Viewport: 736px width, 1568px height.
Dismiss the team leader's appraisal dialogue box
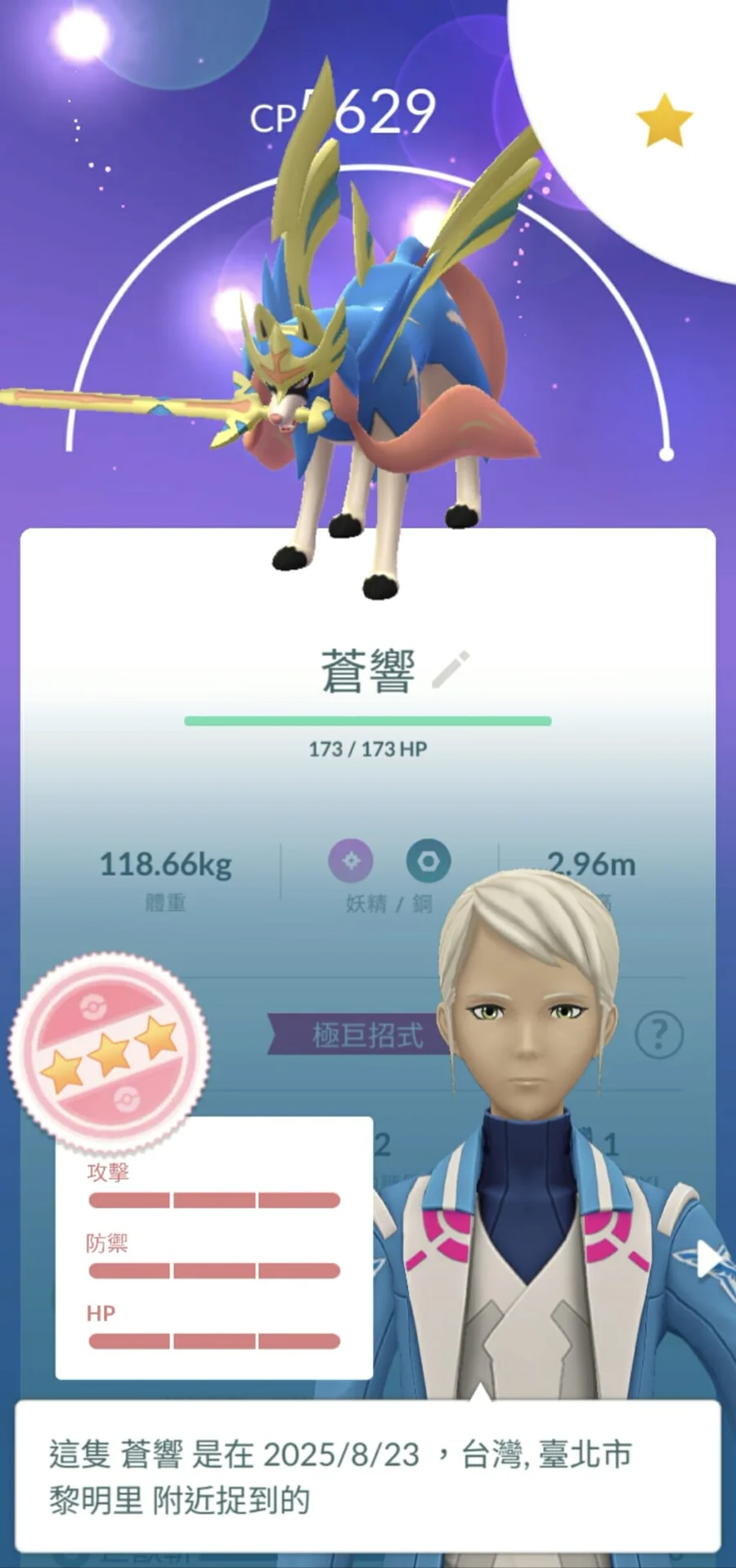coord(368,1476)
